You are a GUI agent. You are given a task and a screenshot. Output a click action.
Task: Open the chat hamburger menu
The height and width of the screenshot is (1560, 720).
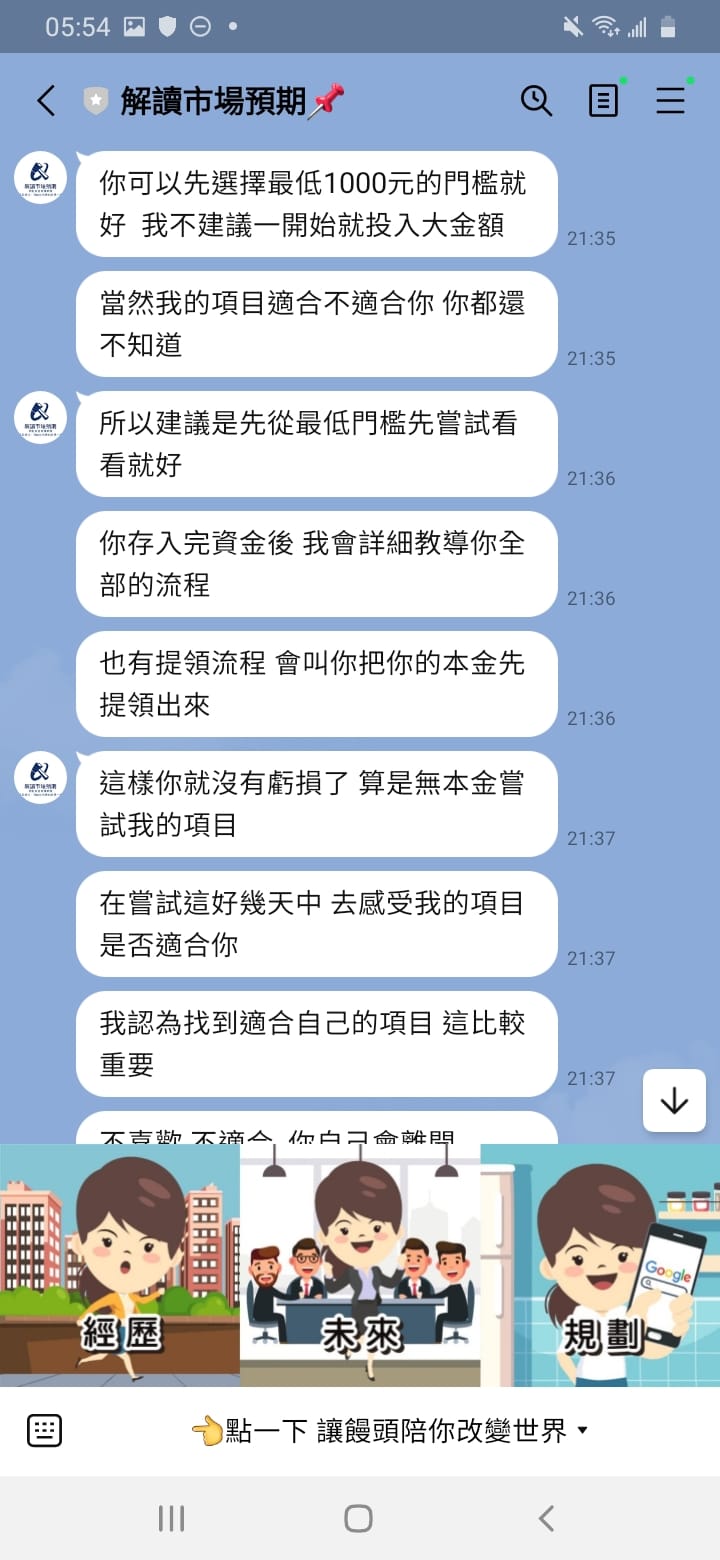pyautogui.click(x=670, y=100)
